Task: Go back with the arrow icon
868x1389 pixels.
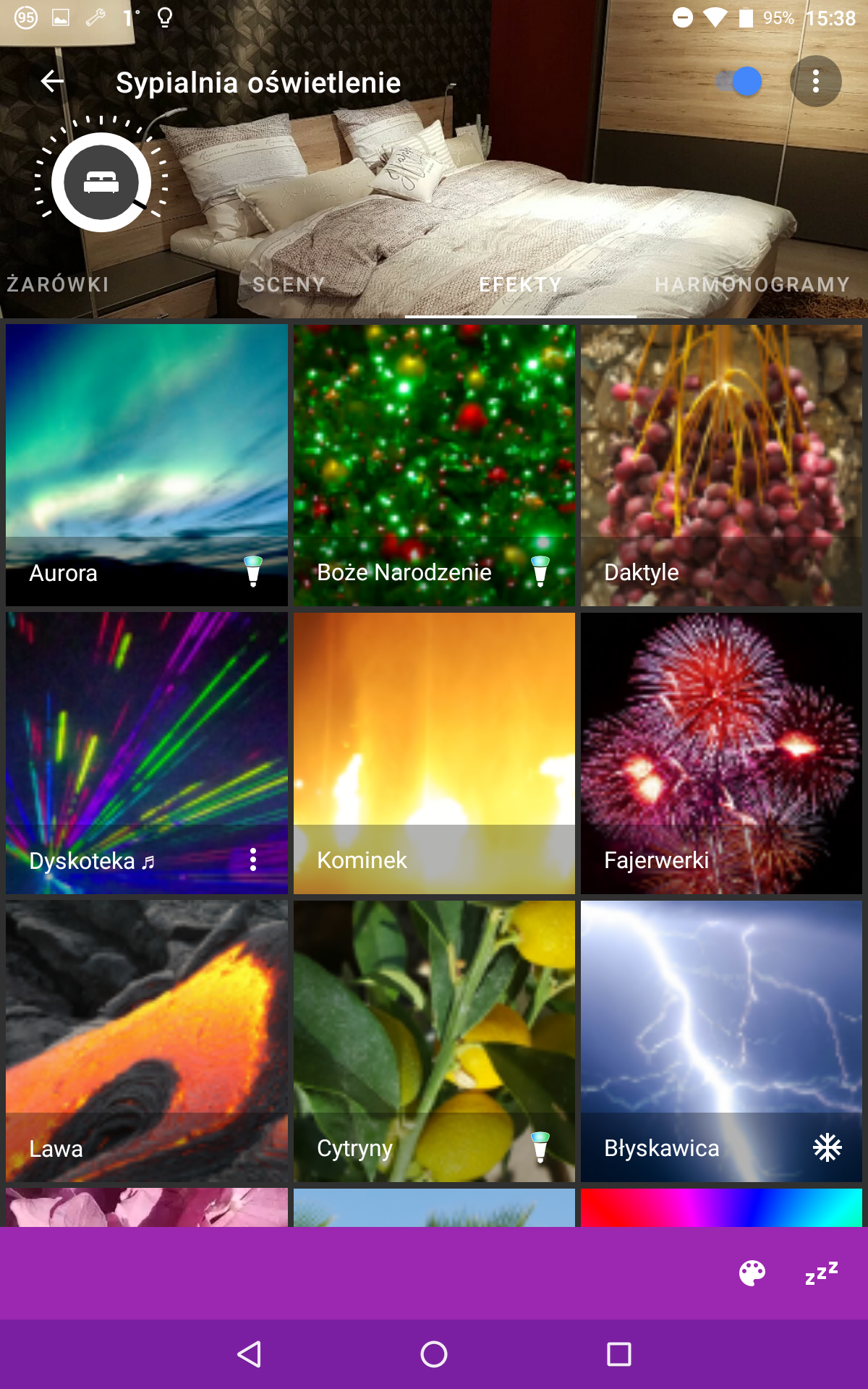Action: [52, 81]
